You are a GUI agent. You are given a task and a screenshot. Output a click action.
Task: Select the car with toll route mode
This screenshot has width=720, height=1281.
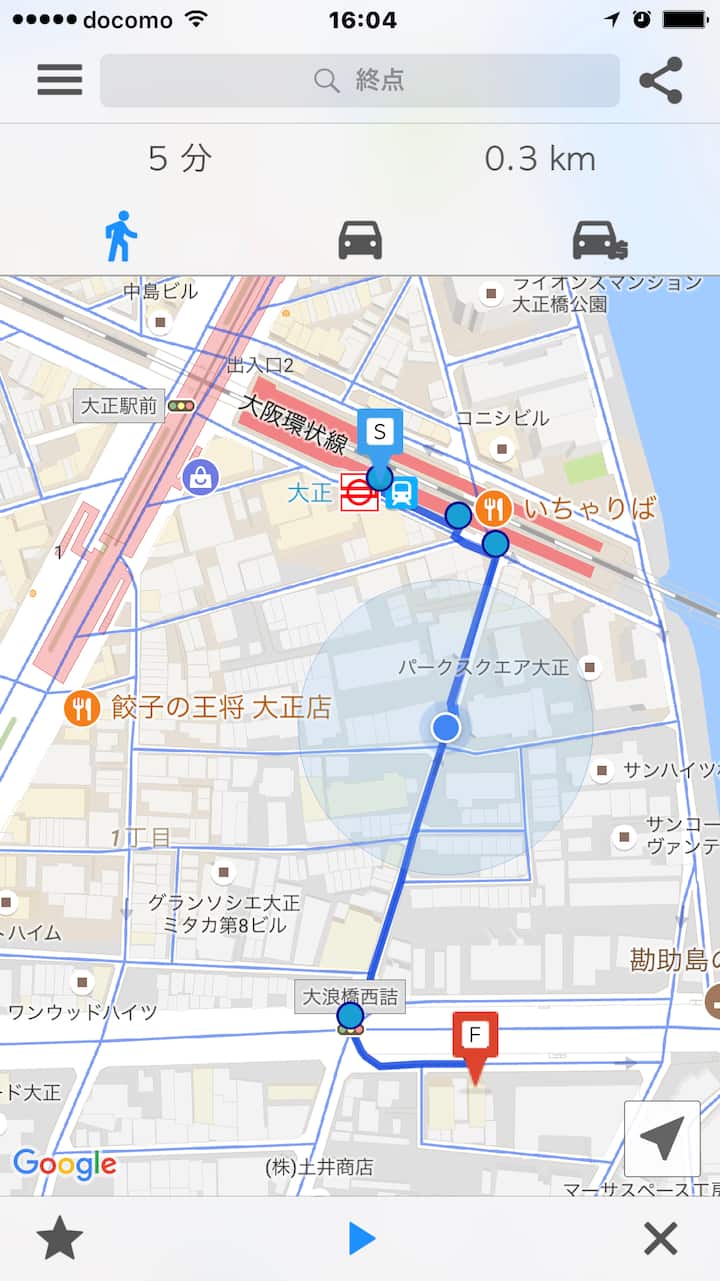point(599,239)
